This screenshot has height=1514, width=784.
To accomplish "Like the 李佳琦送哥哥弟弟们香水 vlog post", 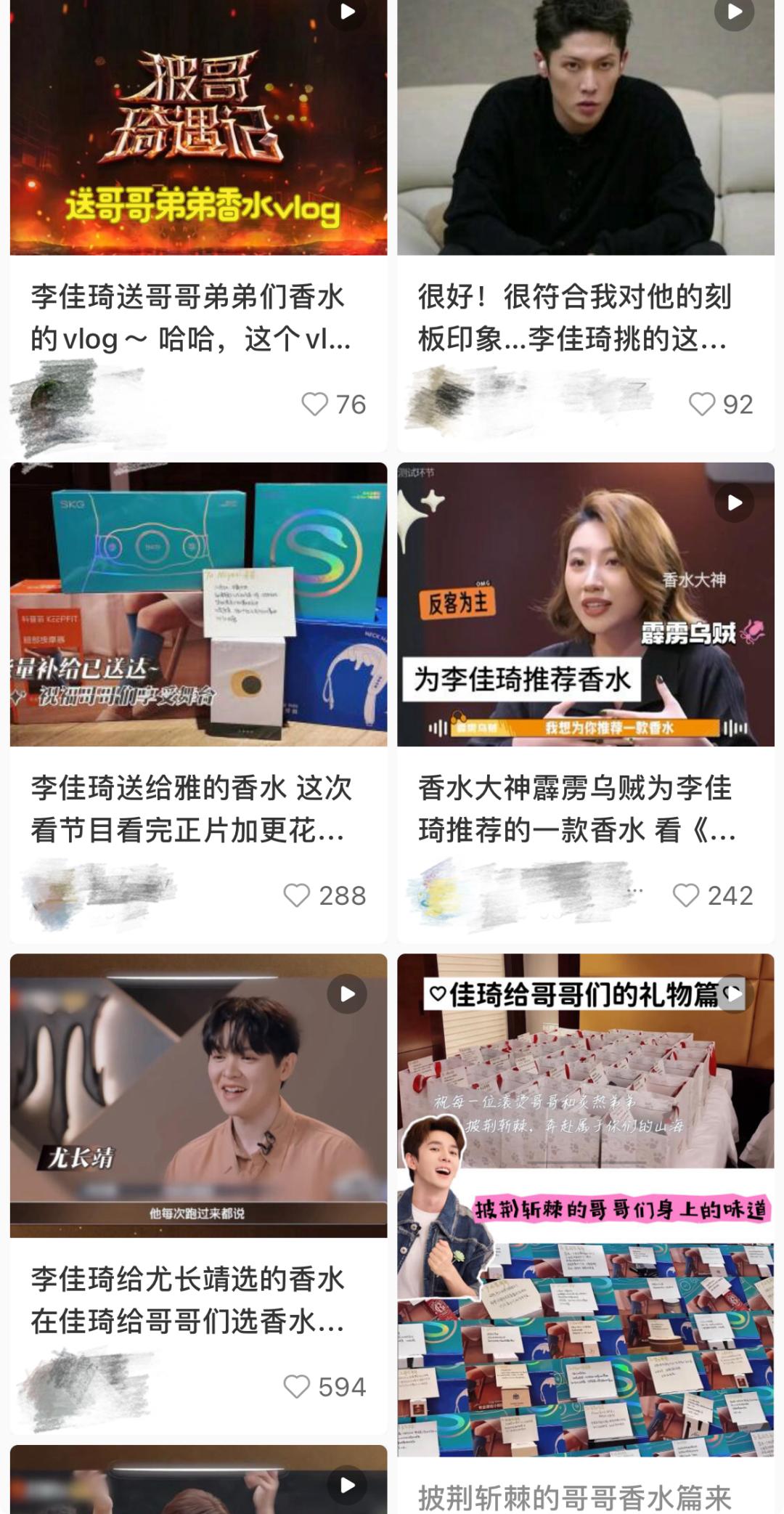I will click(315, 404).
